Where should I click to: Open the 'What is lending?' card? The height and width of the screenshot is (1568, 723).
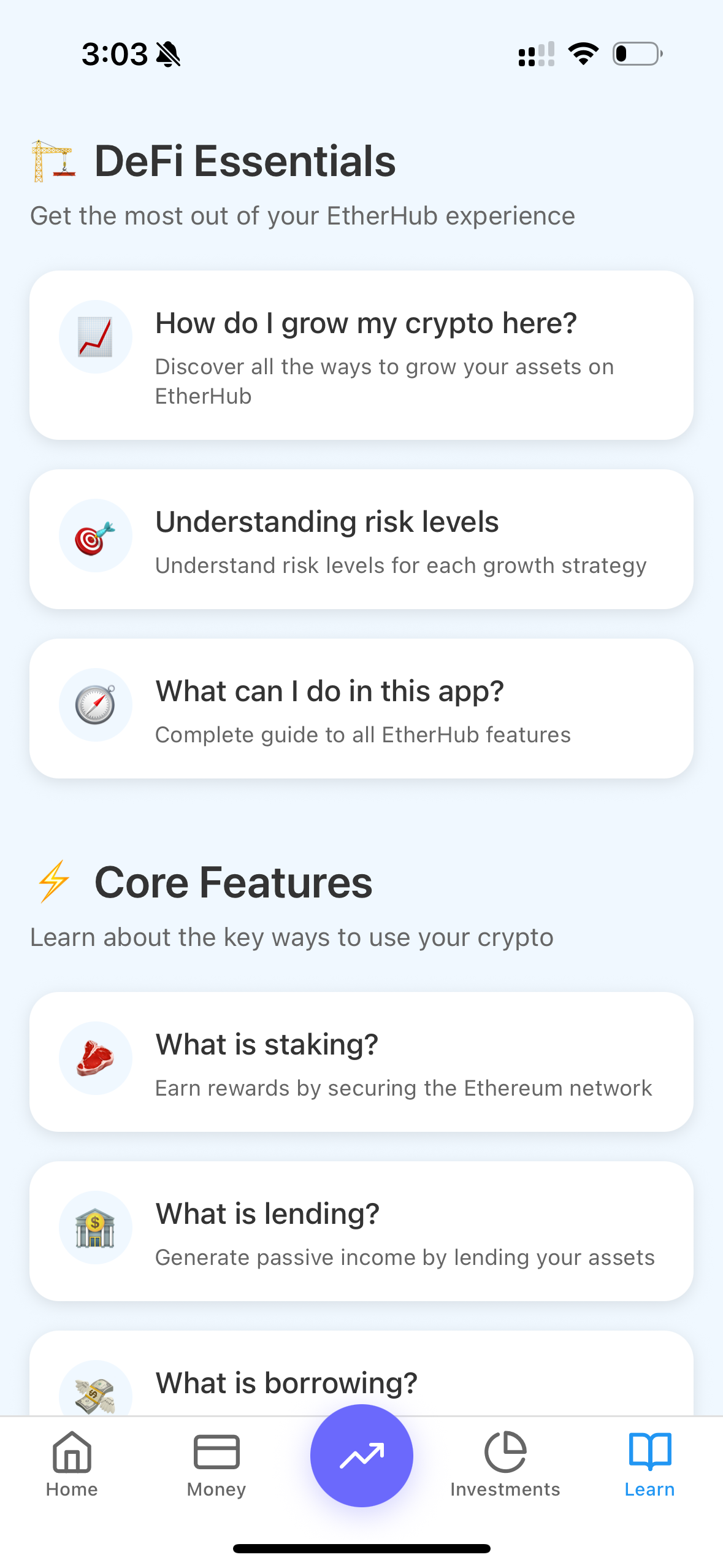click(361, 1231)
